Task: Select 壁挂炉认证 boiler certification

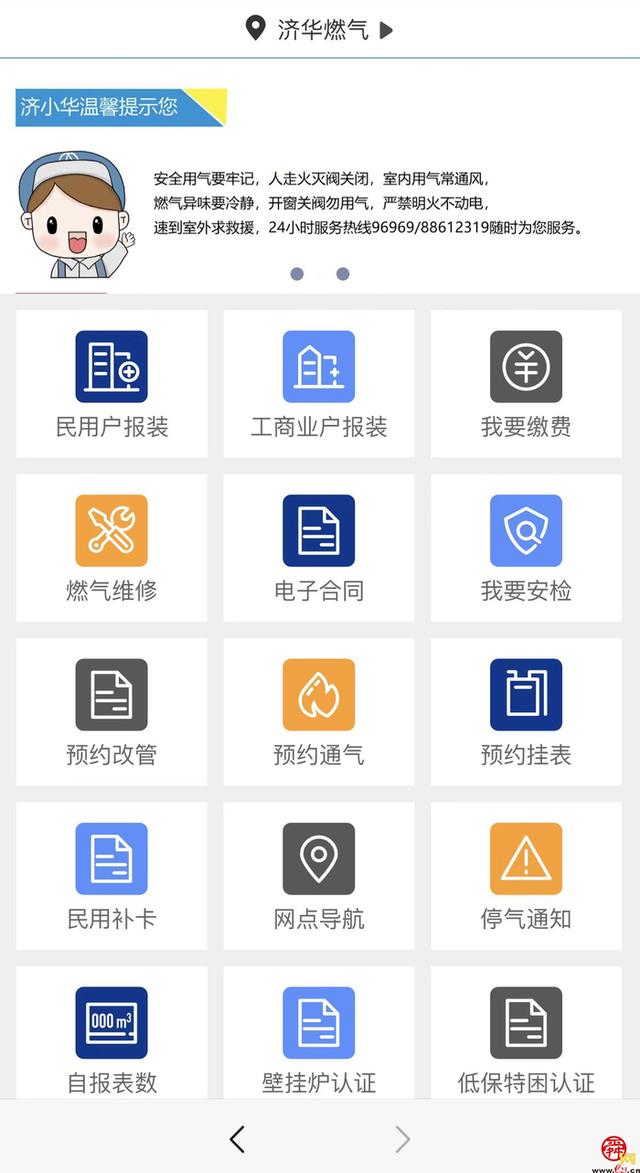Action: tap(318, 1035)
